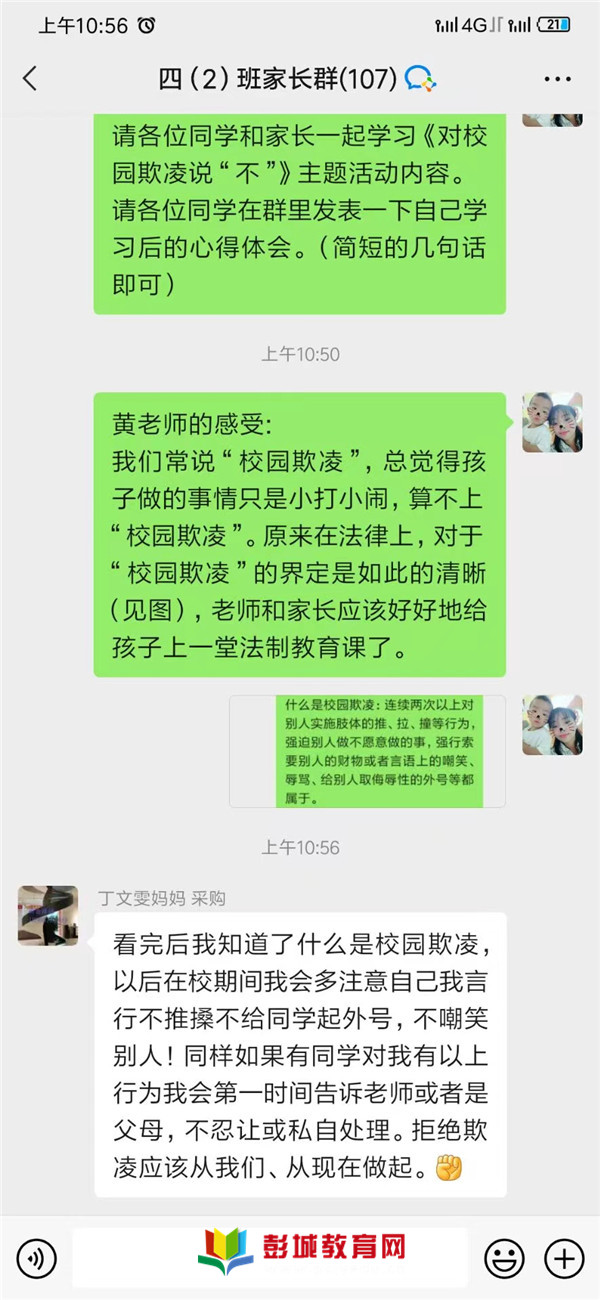Open the group chat overflow menu

[557, 79]
